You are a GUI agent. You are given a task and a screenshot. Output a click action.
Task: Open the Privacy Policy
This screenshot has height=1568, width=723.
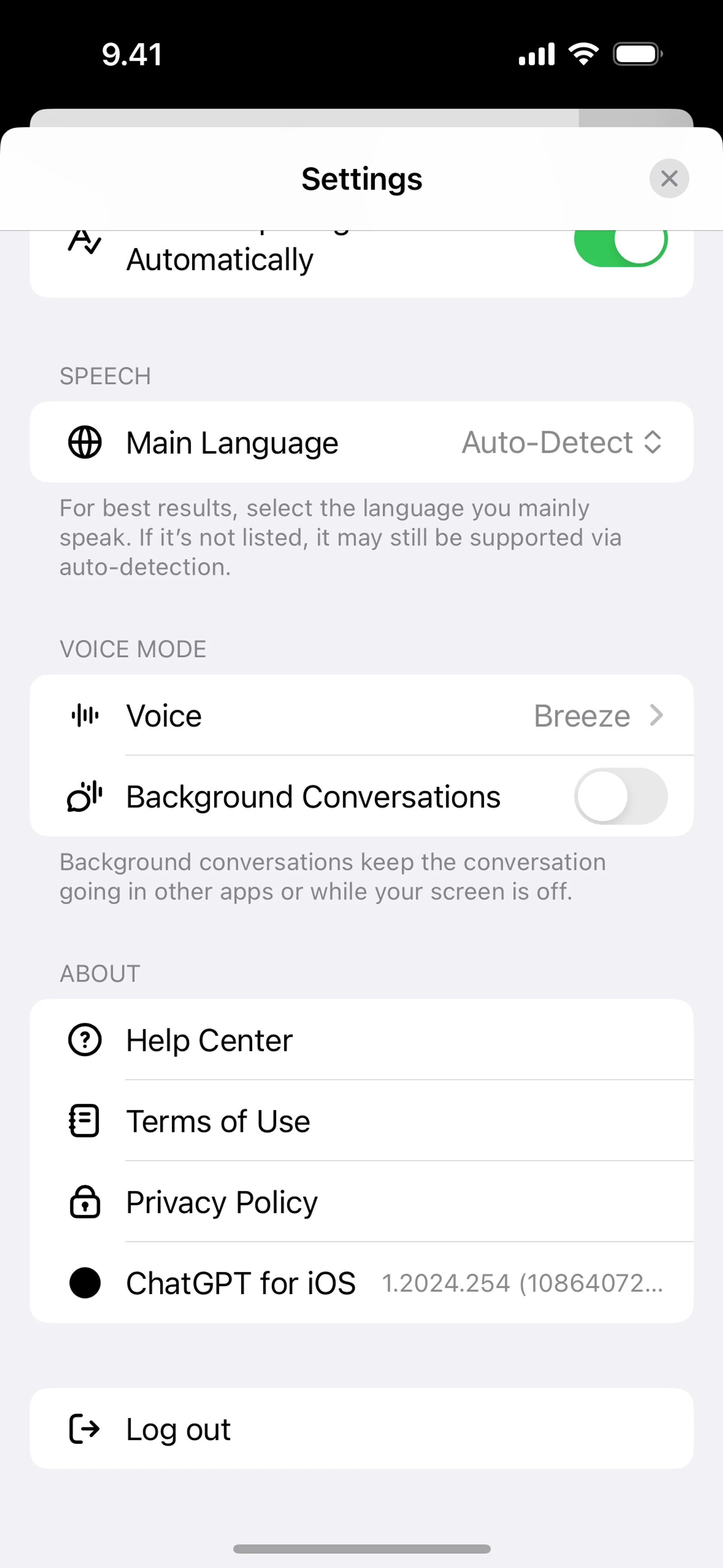361,1202
